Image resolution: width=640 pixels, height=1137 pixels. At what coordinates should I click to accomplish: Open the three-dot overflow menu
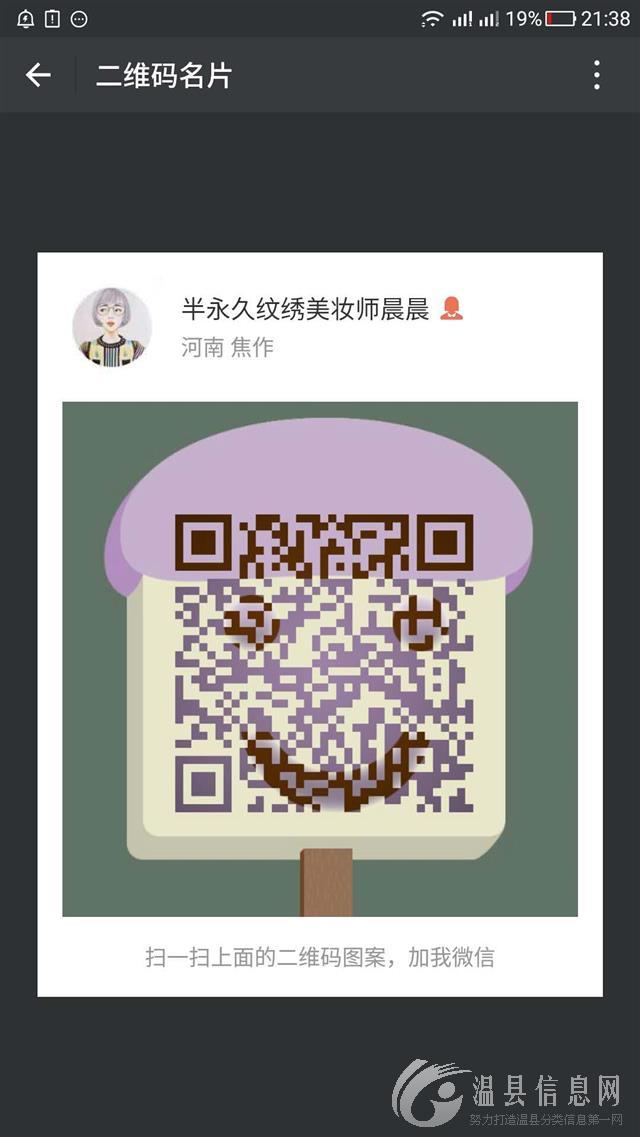596,75
